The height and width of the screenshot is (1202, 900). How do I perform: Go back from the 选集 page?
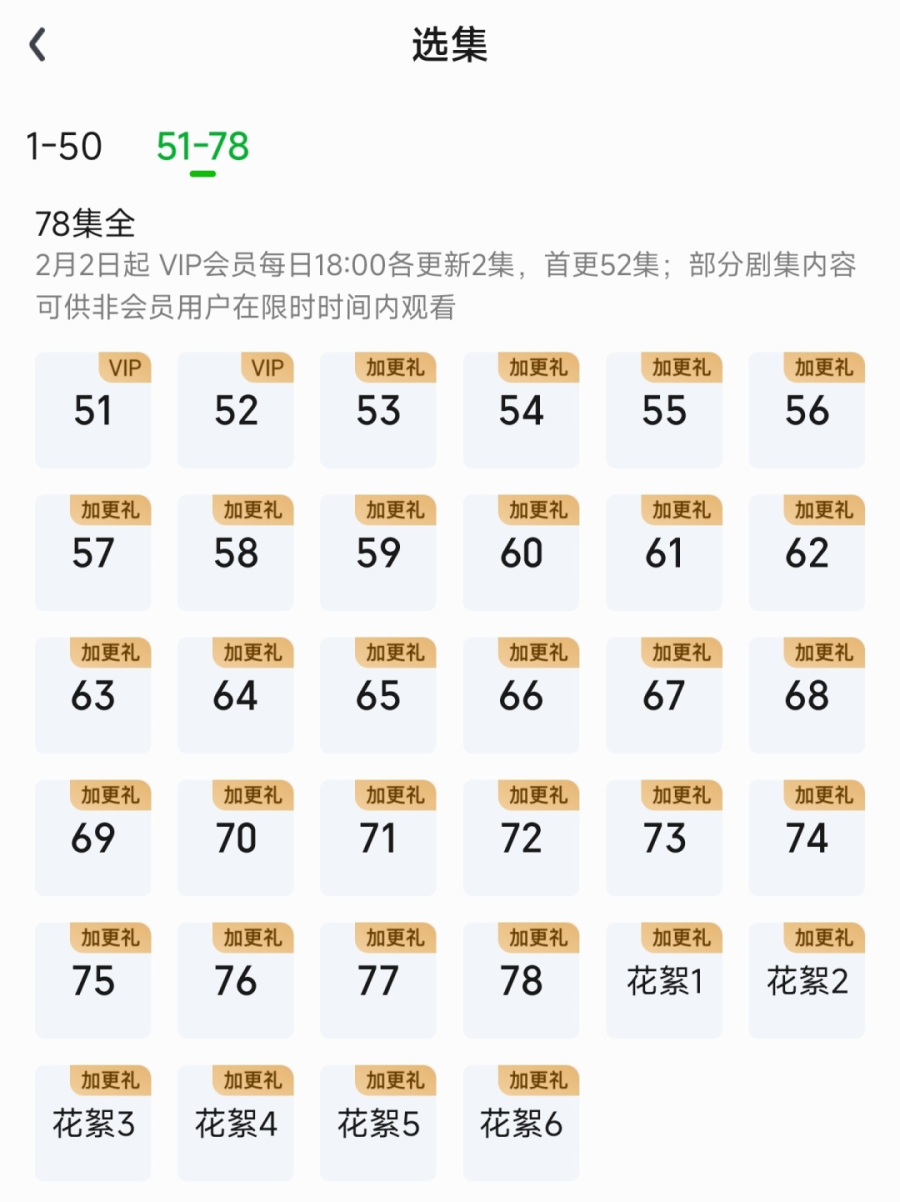click(38, 46)
